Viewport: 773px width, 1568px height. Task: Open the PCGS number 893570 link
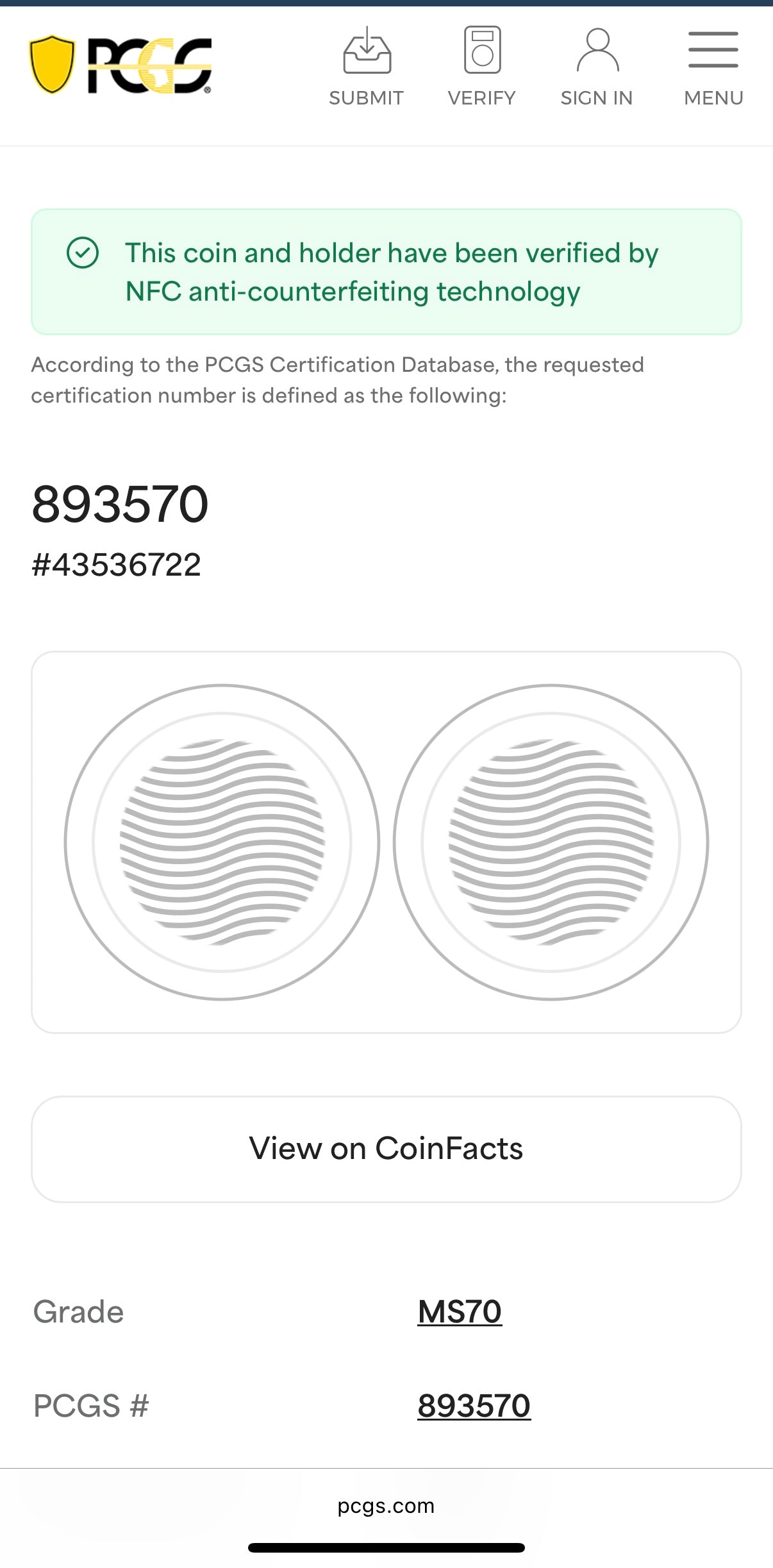point(474,1406)
